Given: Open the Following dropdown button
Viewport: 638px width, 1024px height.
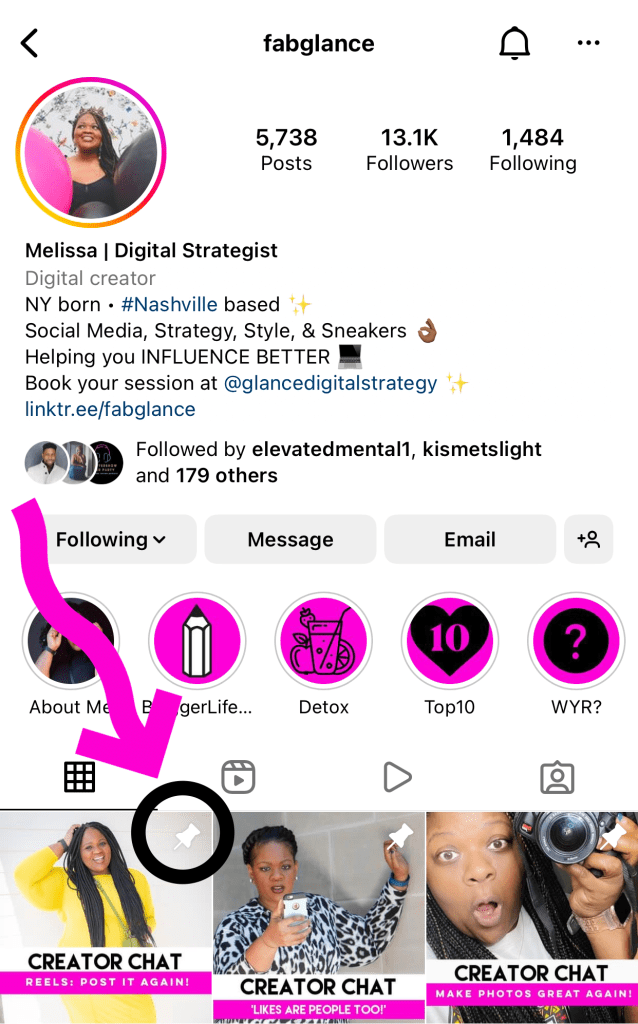Looking at the screenshot, I should click(x=110, y=540).
